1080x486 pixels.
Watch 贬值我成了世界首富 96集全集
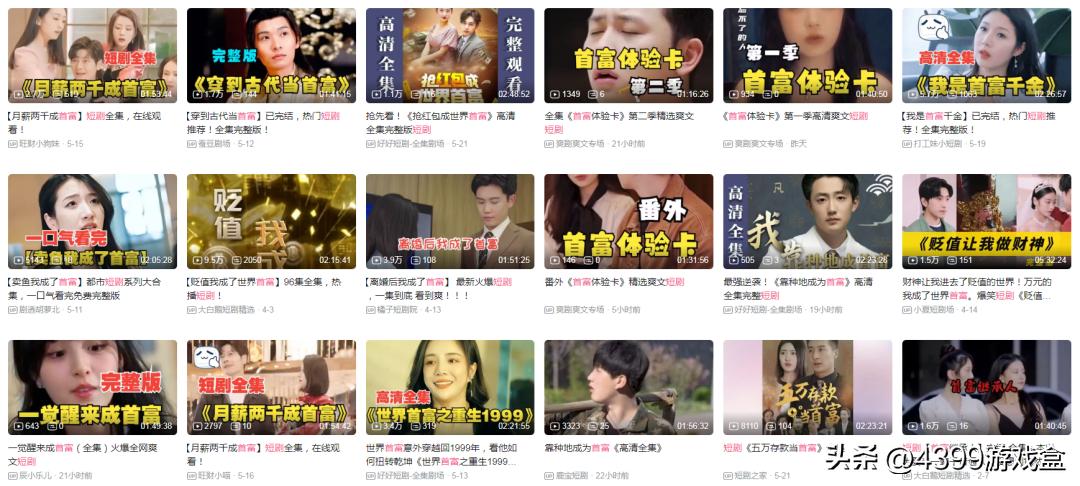click(271, 221)
